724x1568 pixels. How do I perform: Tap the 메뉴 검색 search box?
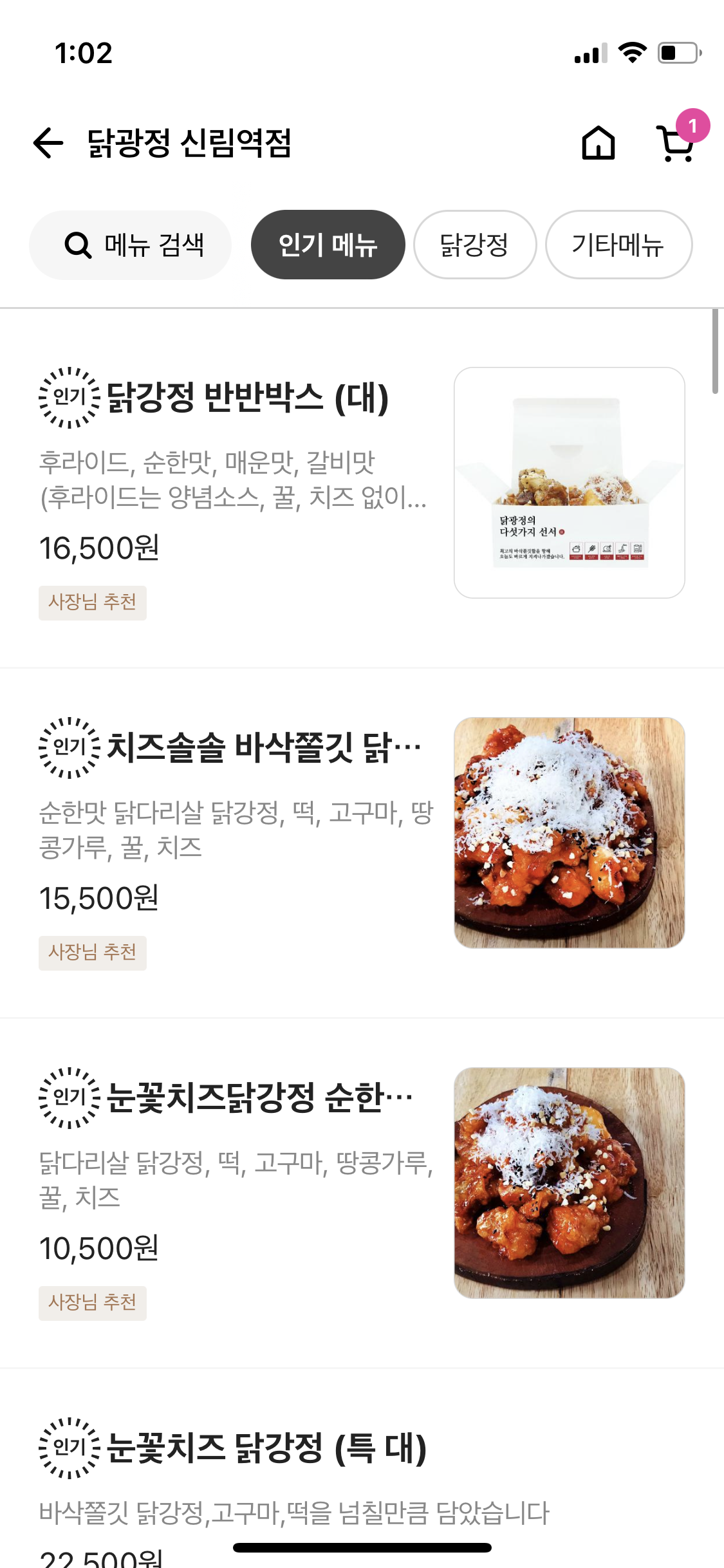(x=131, y=245)
